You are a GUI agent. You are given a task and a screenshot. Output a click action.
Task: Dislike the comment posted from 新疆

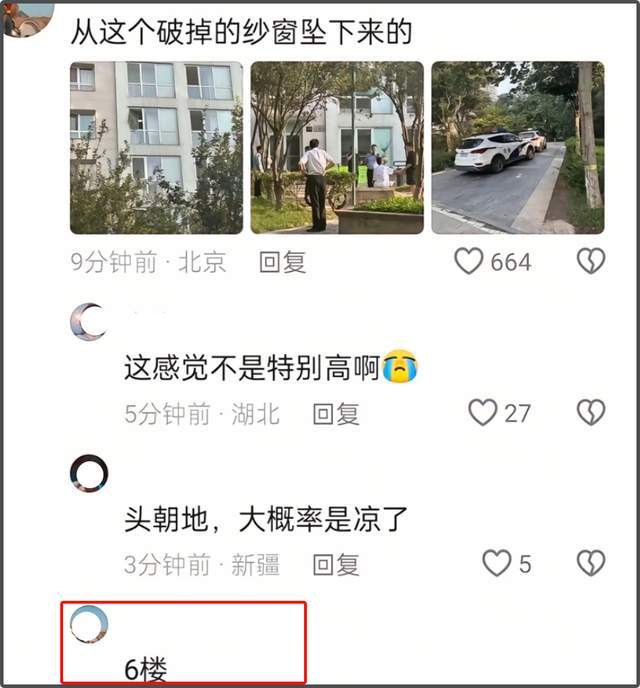(591, 564)
